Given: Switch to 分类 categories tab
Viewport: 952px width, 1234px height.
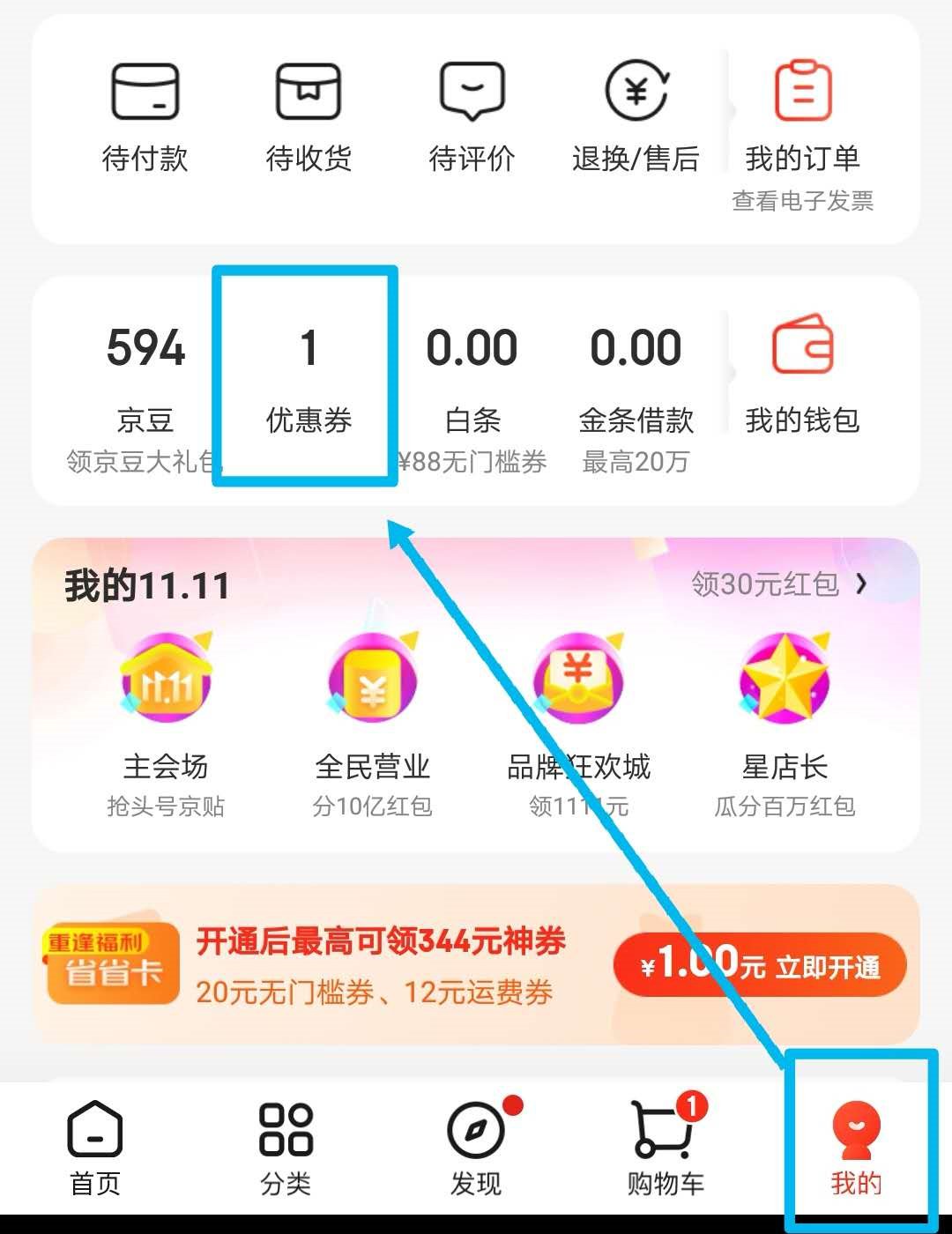Looking at the screenshot, I should click(286, 1148).
